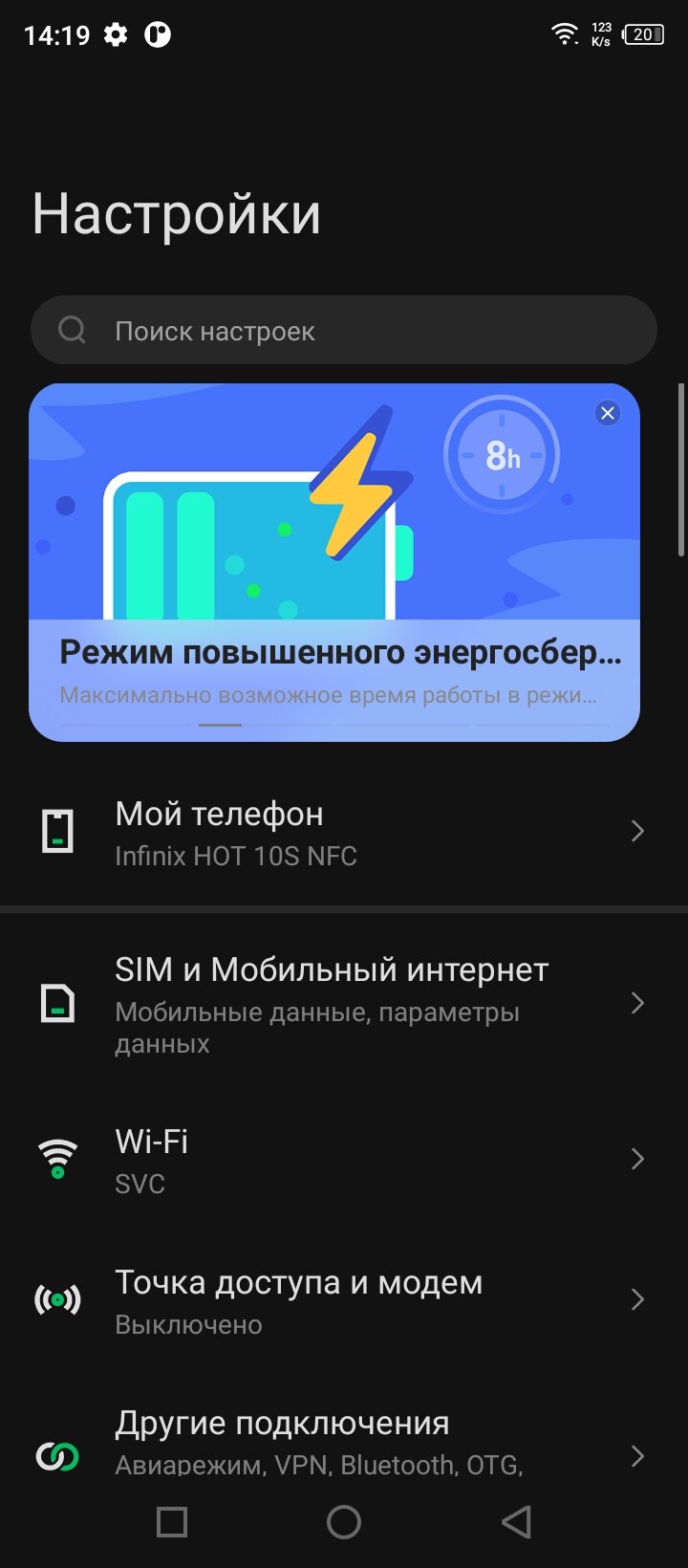This screenshot has width=688, height=1568.
Task: Open the Режим повышенного энергосбережения banner
Action: pos(334,562)
